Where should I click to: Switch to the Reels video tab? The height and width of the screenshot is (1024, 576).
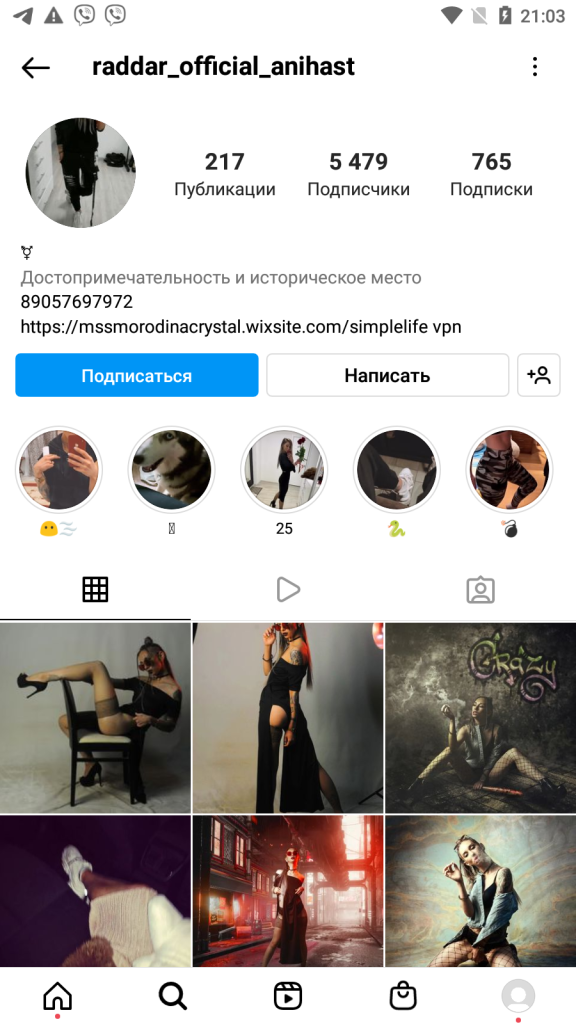[x=287, y=590]
